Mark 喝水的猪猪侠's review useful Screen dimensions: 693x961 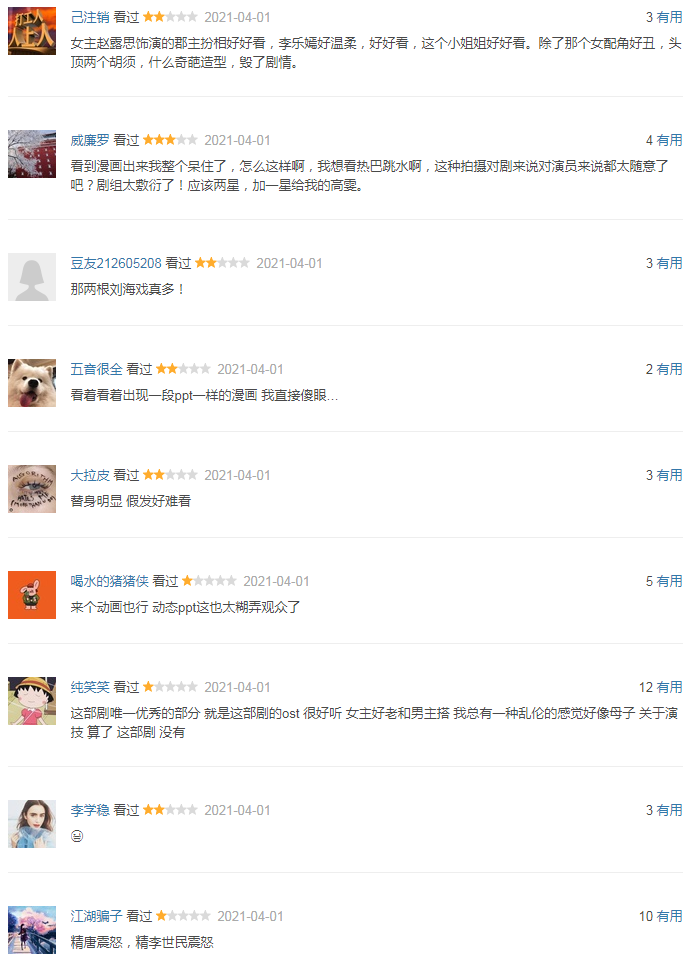pyautogui.click(x=669, y=581)
